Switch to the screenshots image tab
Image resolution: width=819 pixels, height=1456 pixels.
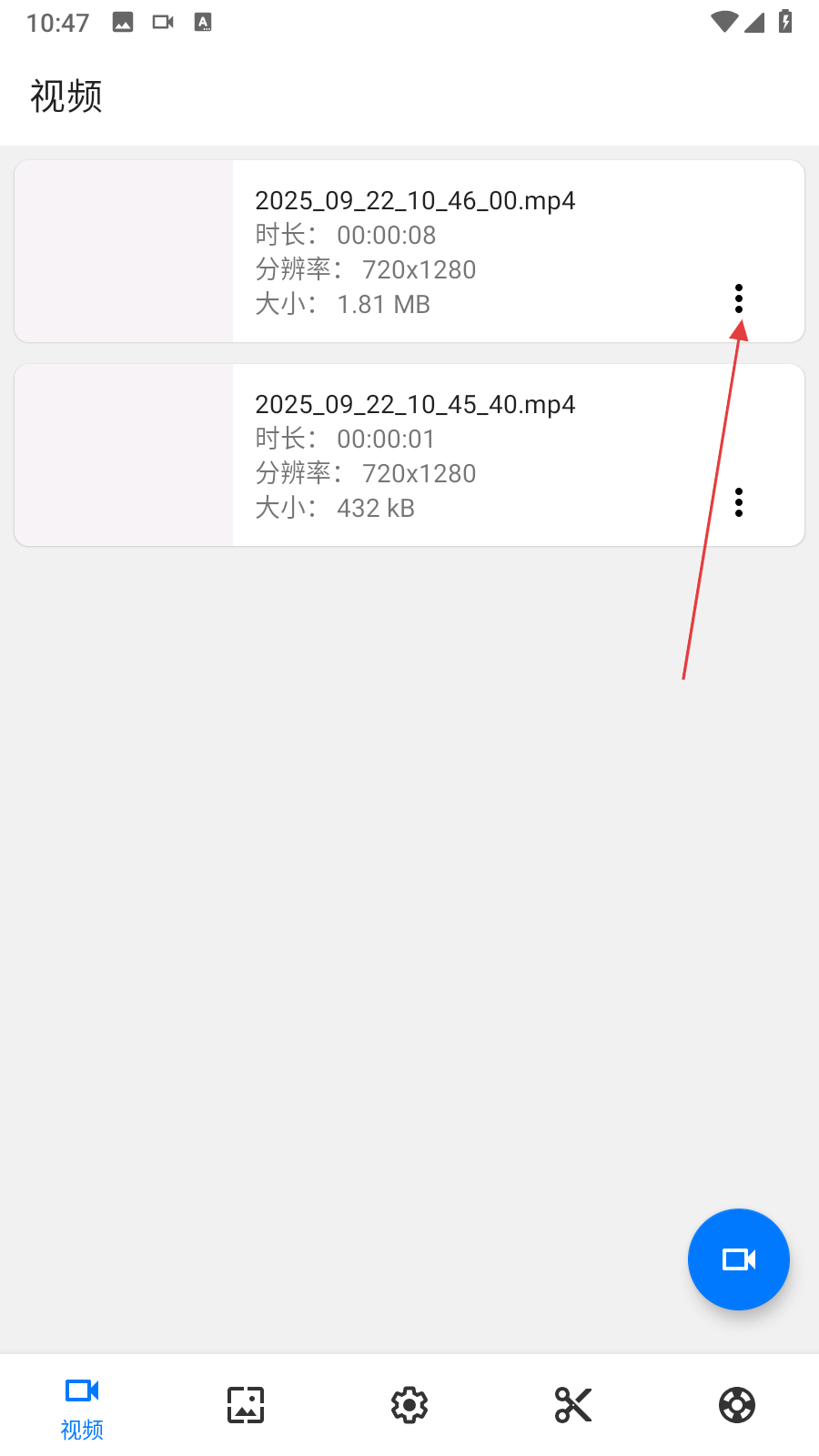[246, 1405]
